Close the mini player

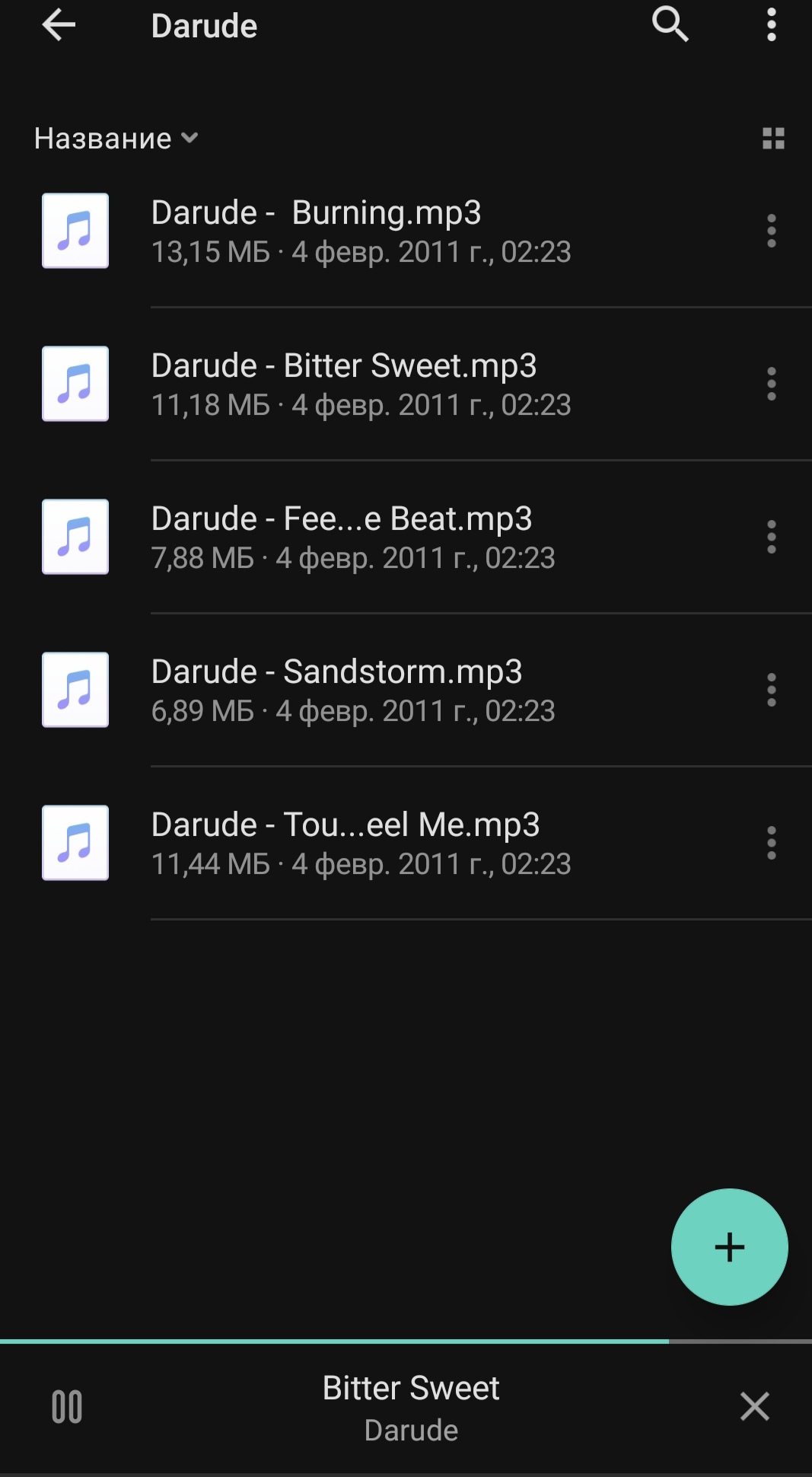point(754,1407)
